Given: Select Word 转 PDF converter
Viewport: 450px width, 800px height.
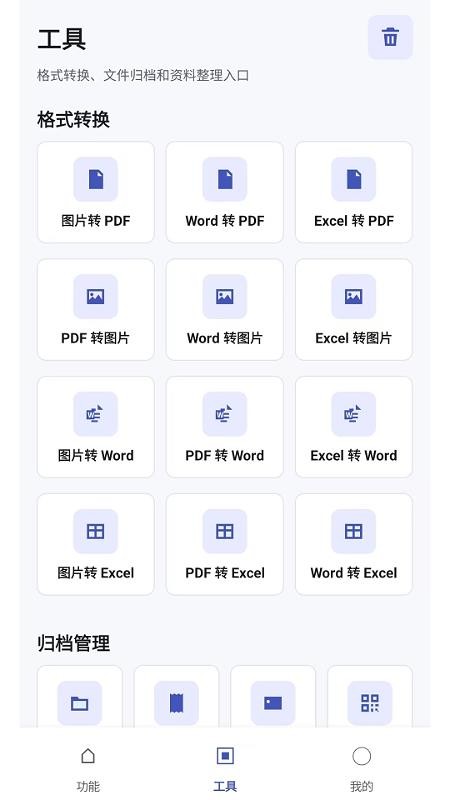Looking at the screenshot, I should click(x=224, y=192).
